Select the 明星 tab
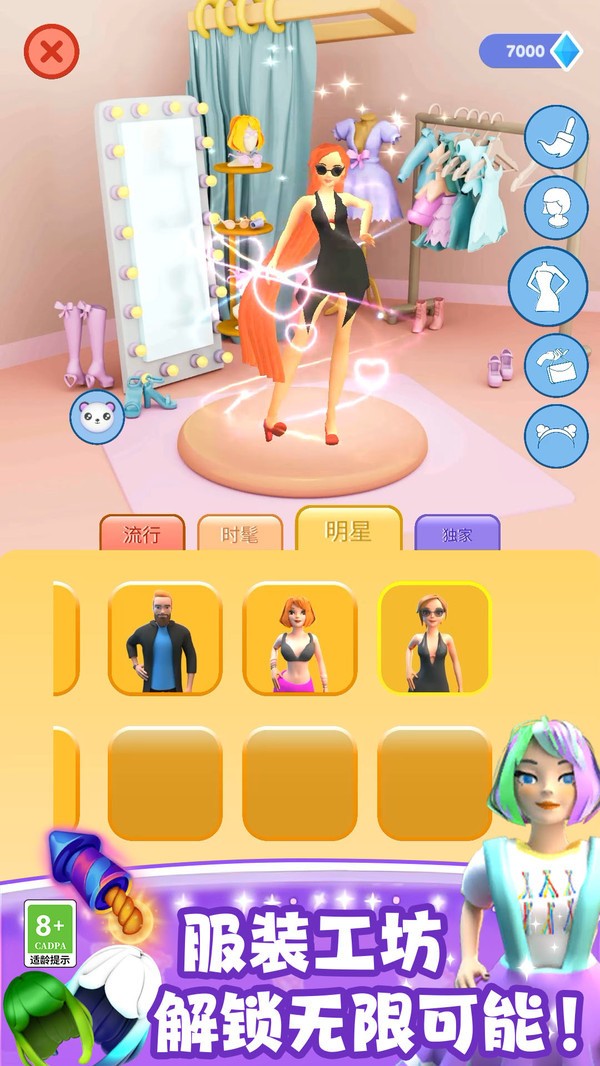 [x=348, y=531]
